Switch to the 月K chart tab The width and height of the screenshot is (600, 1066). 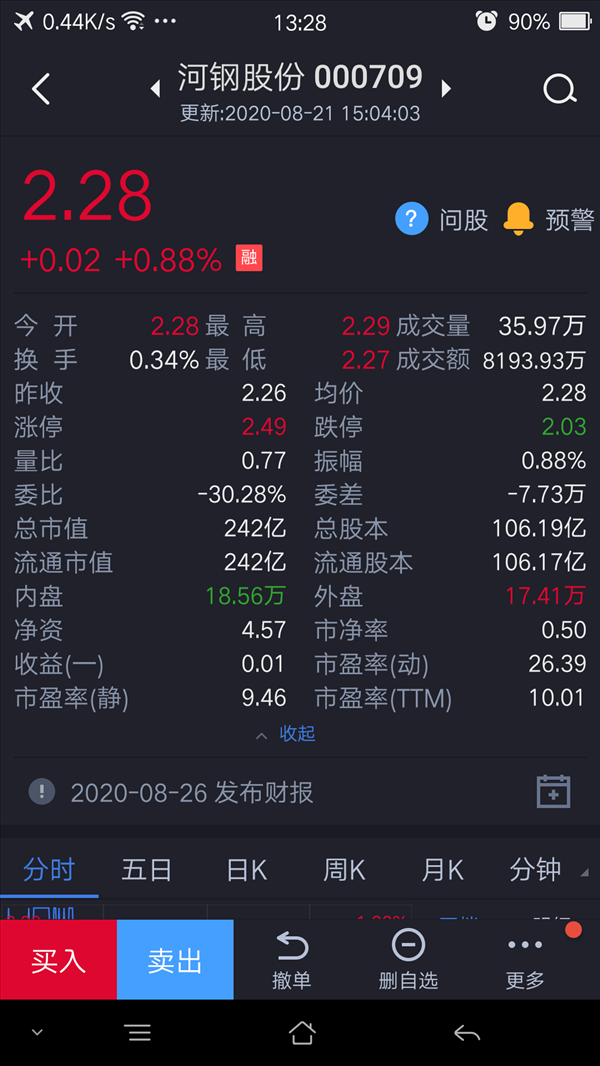(x=442, y=870)
